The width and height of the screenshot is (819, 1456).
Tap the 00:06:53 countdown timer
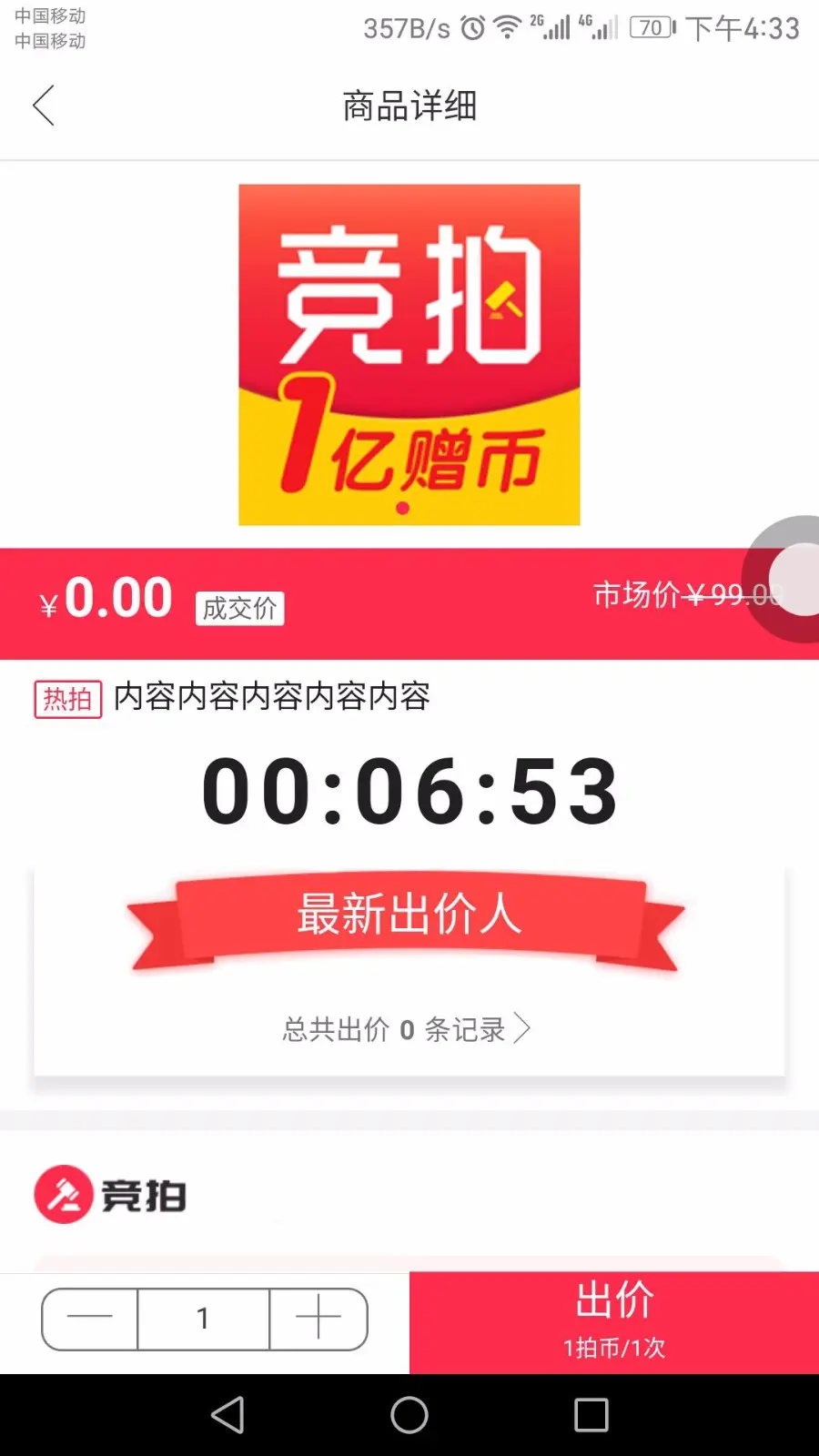click(x=409, y=788)
